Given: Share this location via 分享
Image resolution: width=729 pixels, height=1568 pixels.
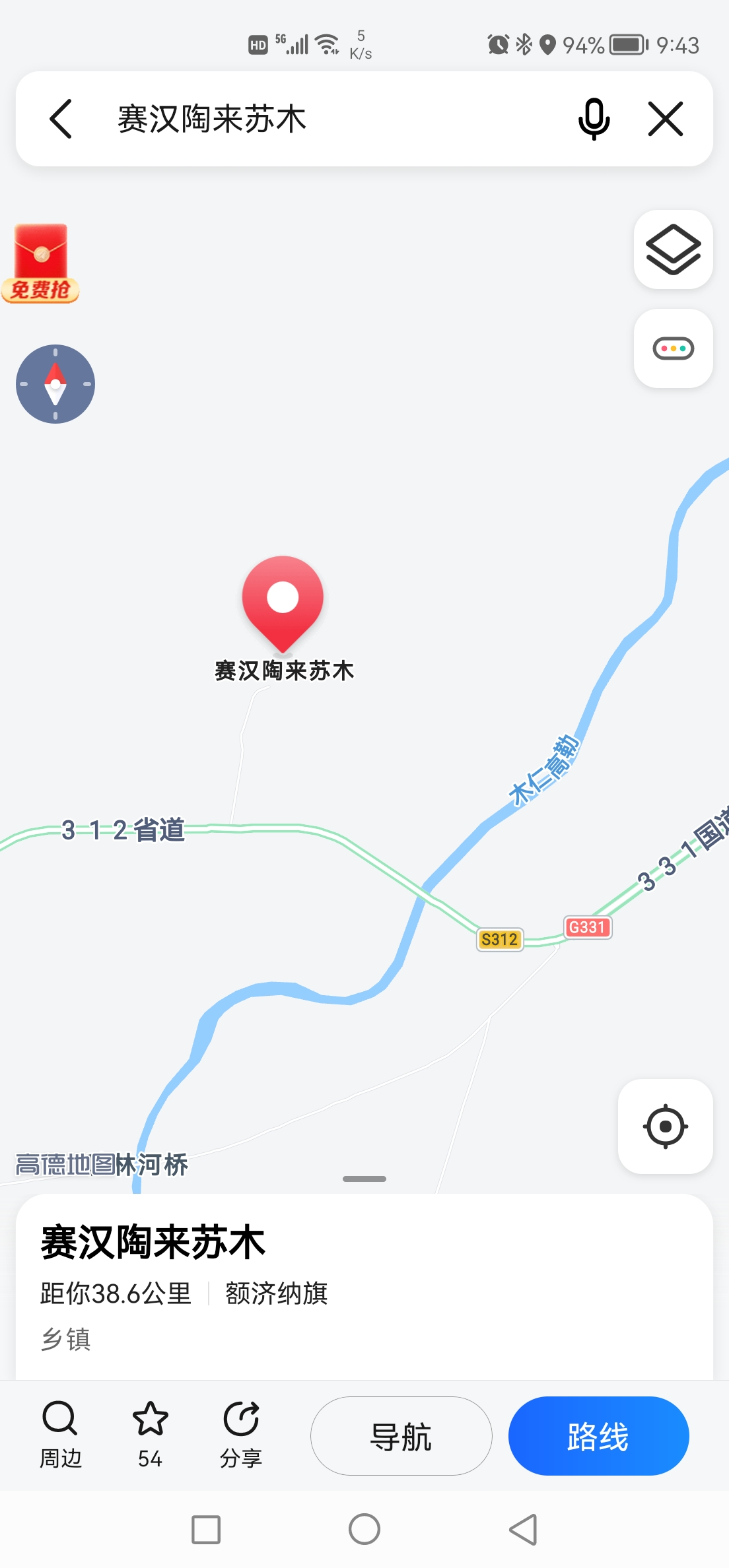Looking at the screenshot, I should point(241,1435).
